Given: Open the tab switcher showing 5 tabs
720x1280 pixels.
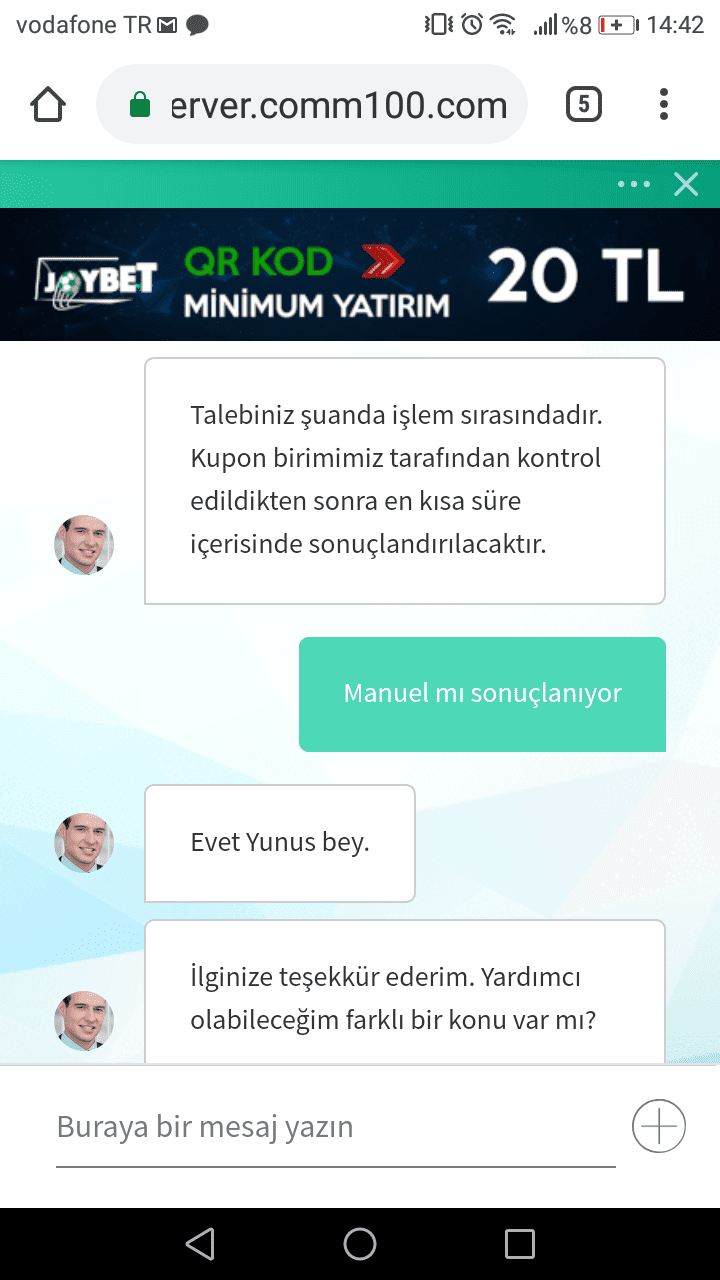Looking at the screenshot, I should [x=584, y=104].
